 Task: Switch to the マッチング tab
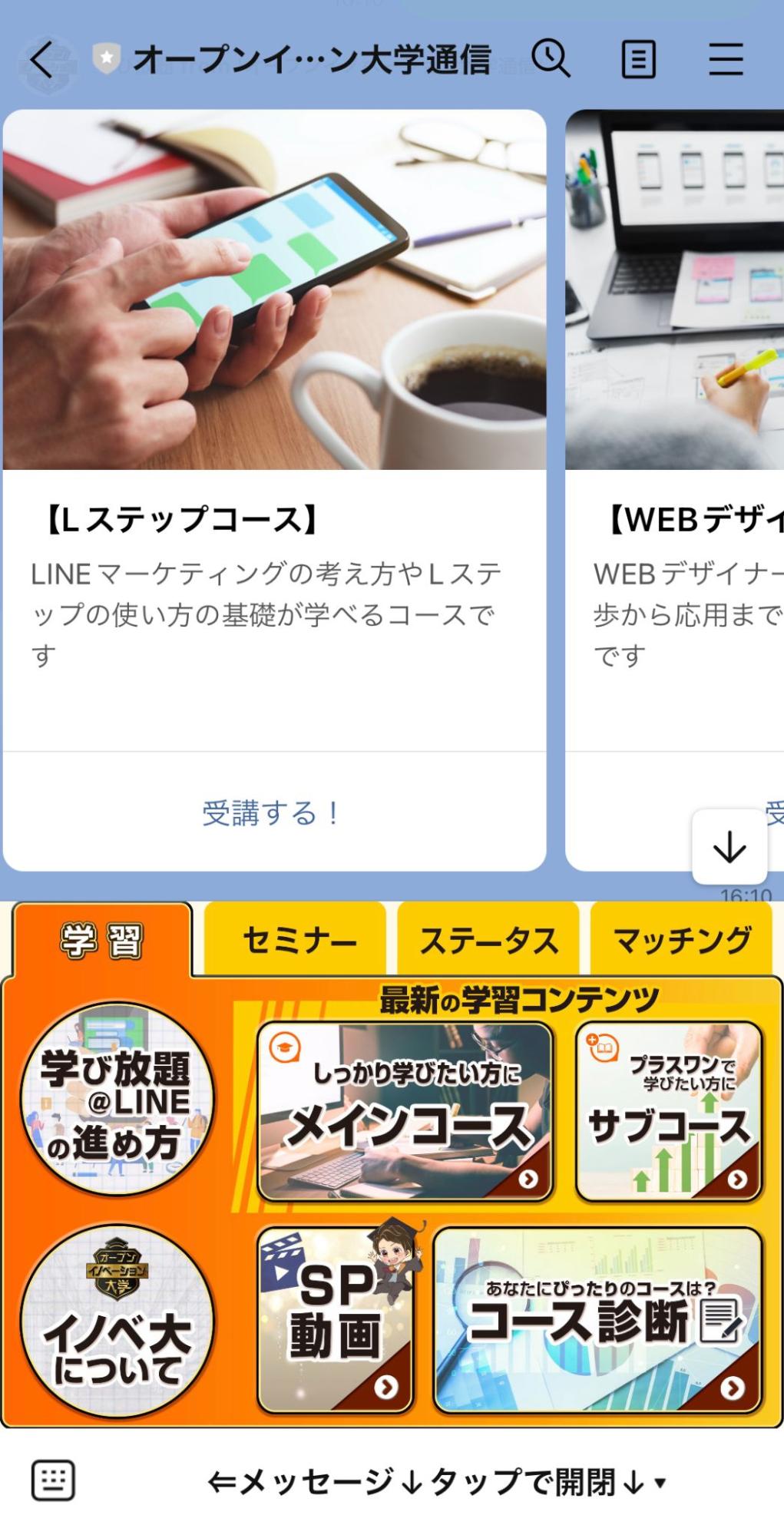680,938
